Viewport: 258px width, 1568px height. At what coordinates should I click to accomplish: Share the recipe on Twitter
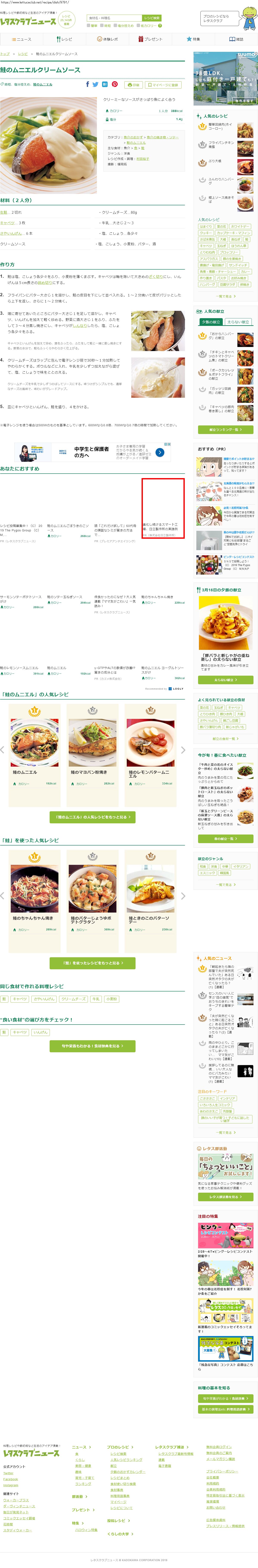point(96,85)
